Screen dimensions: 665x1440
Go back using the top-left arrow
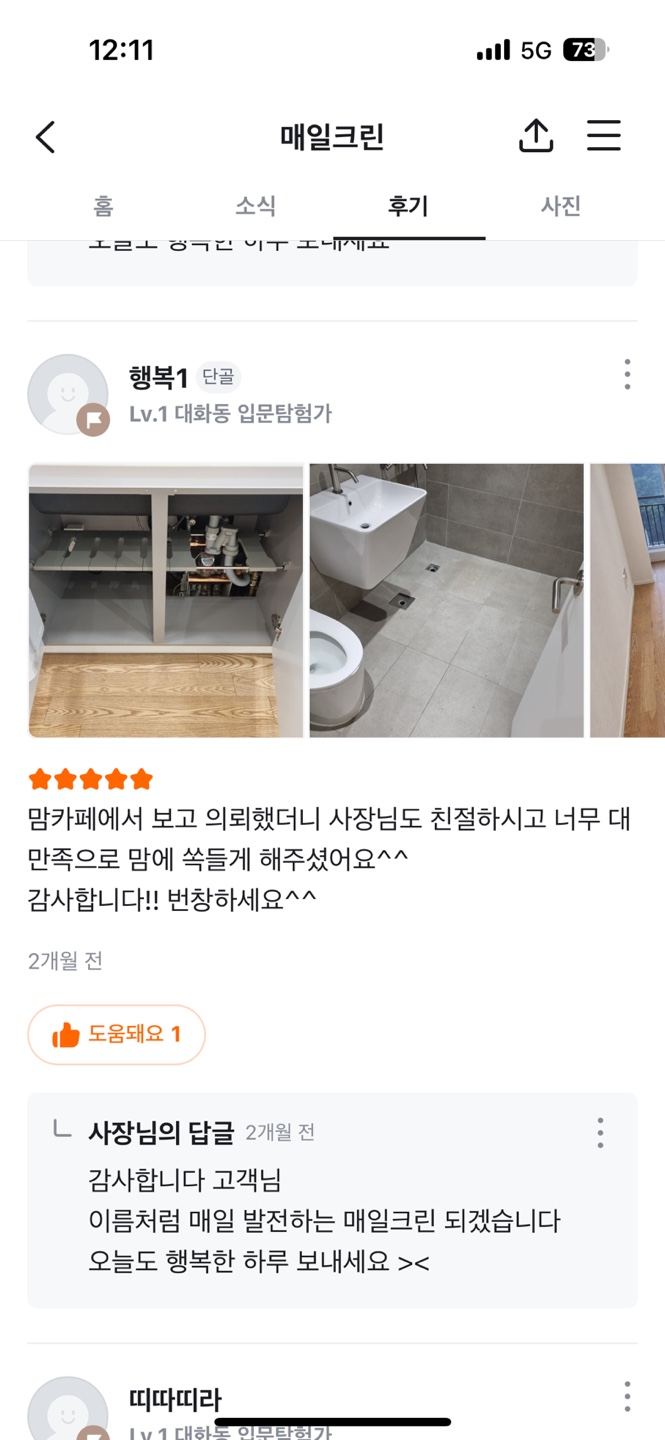pos(46,137)
